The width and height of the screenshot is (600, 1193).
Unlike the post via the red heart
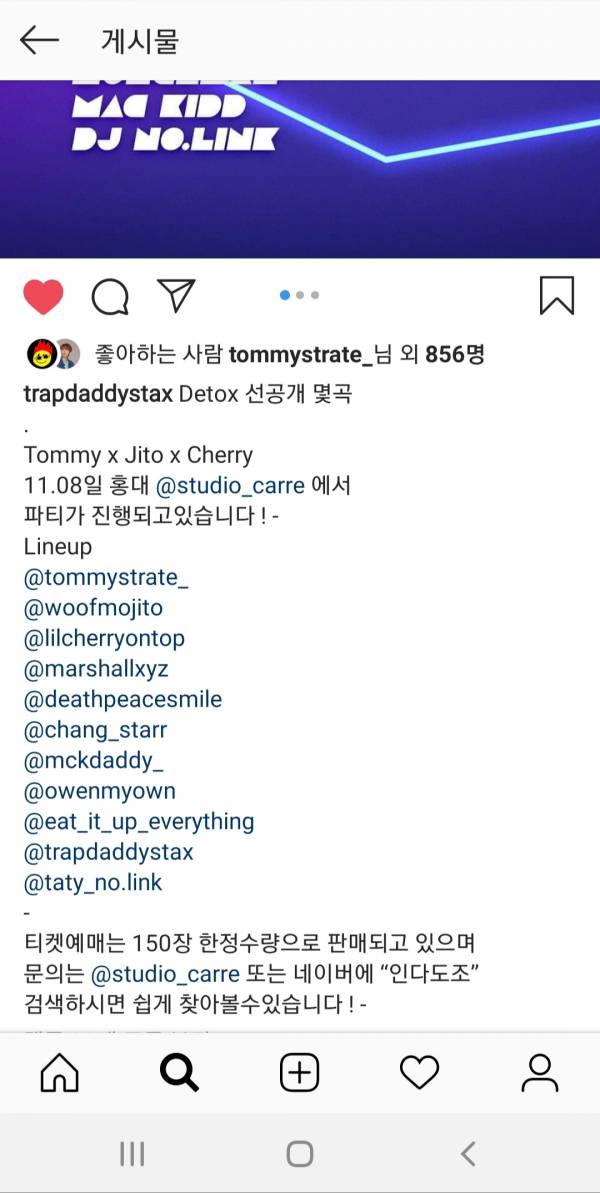click(x=43, y=296)
